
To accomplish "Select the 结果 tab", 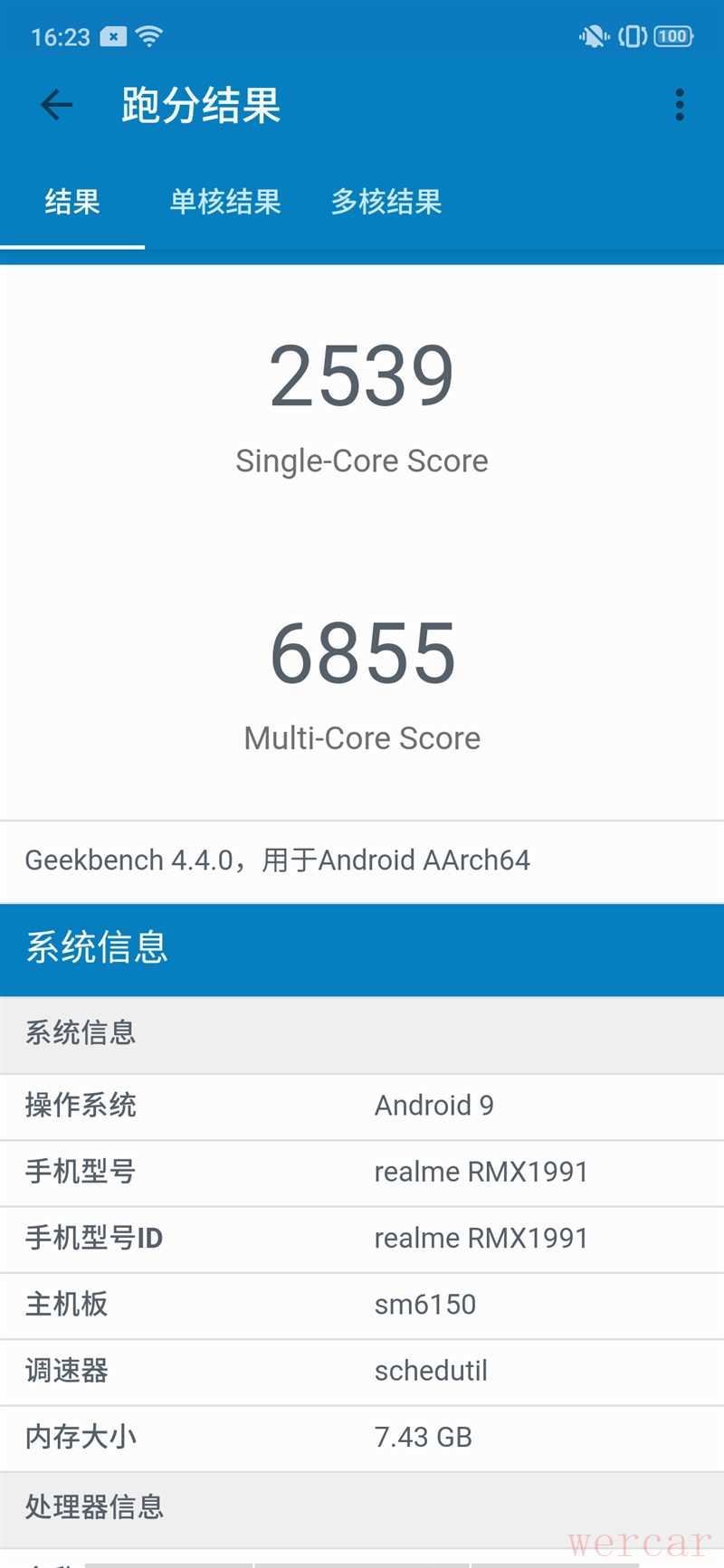I will point(72,202).
